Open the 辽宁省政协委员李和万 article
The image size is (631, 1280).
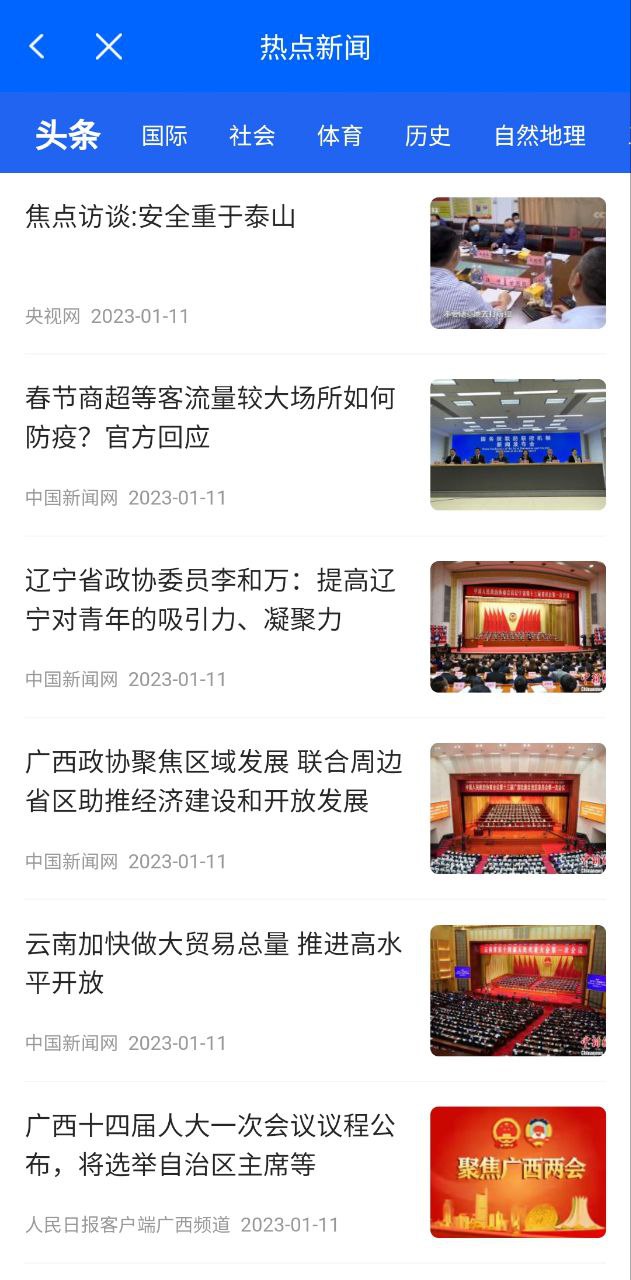tap(210, 599)
